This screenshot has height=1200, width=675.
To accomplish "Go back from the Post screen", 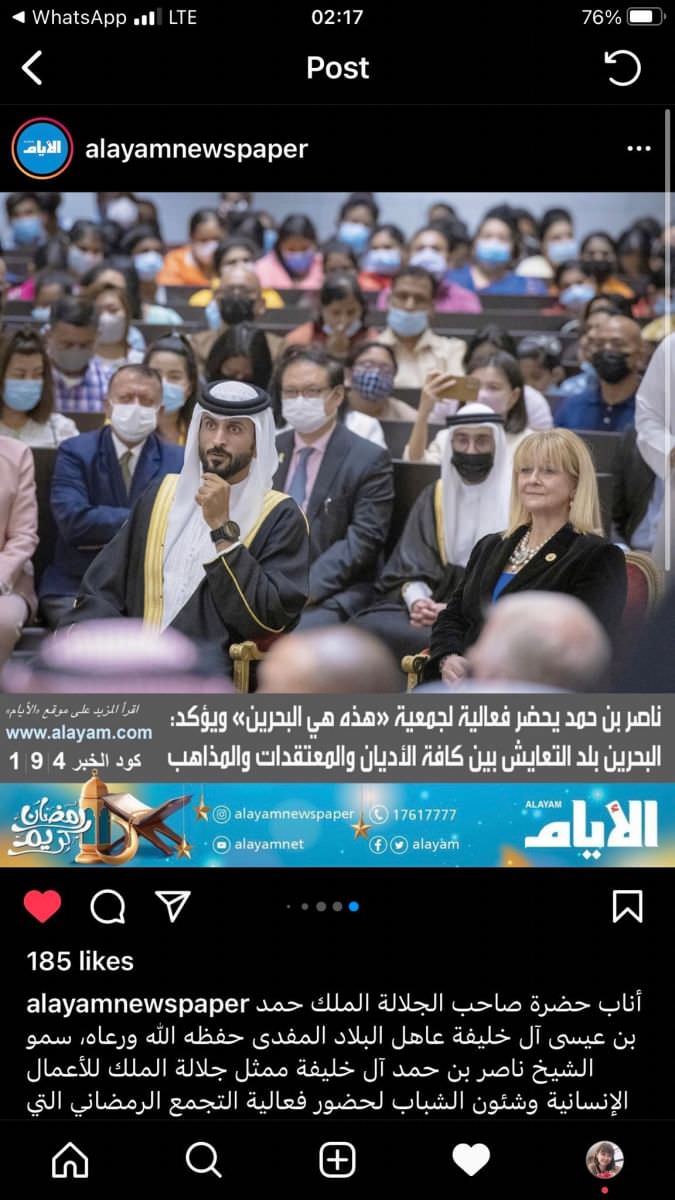I will (32, 68).
